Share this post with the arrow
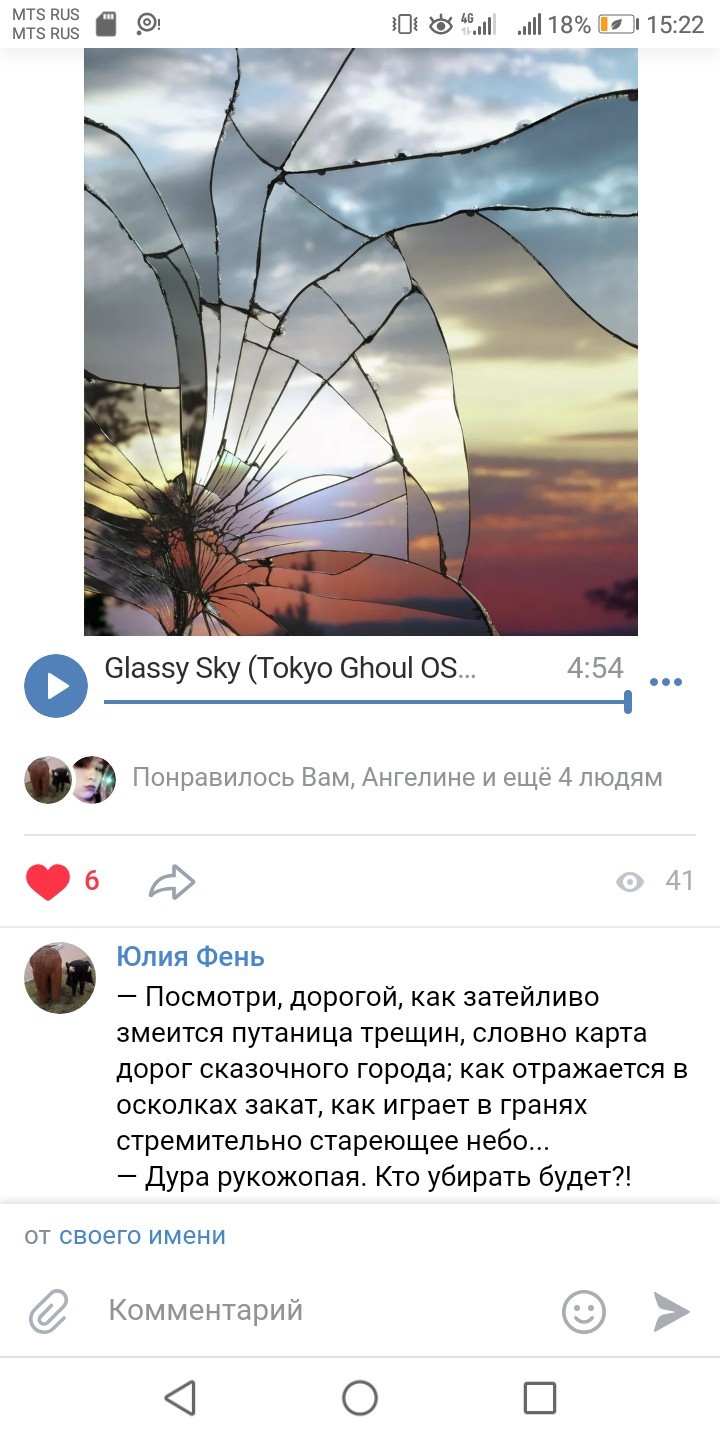720x1440 pixels. 171,882
